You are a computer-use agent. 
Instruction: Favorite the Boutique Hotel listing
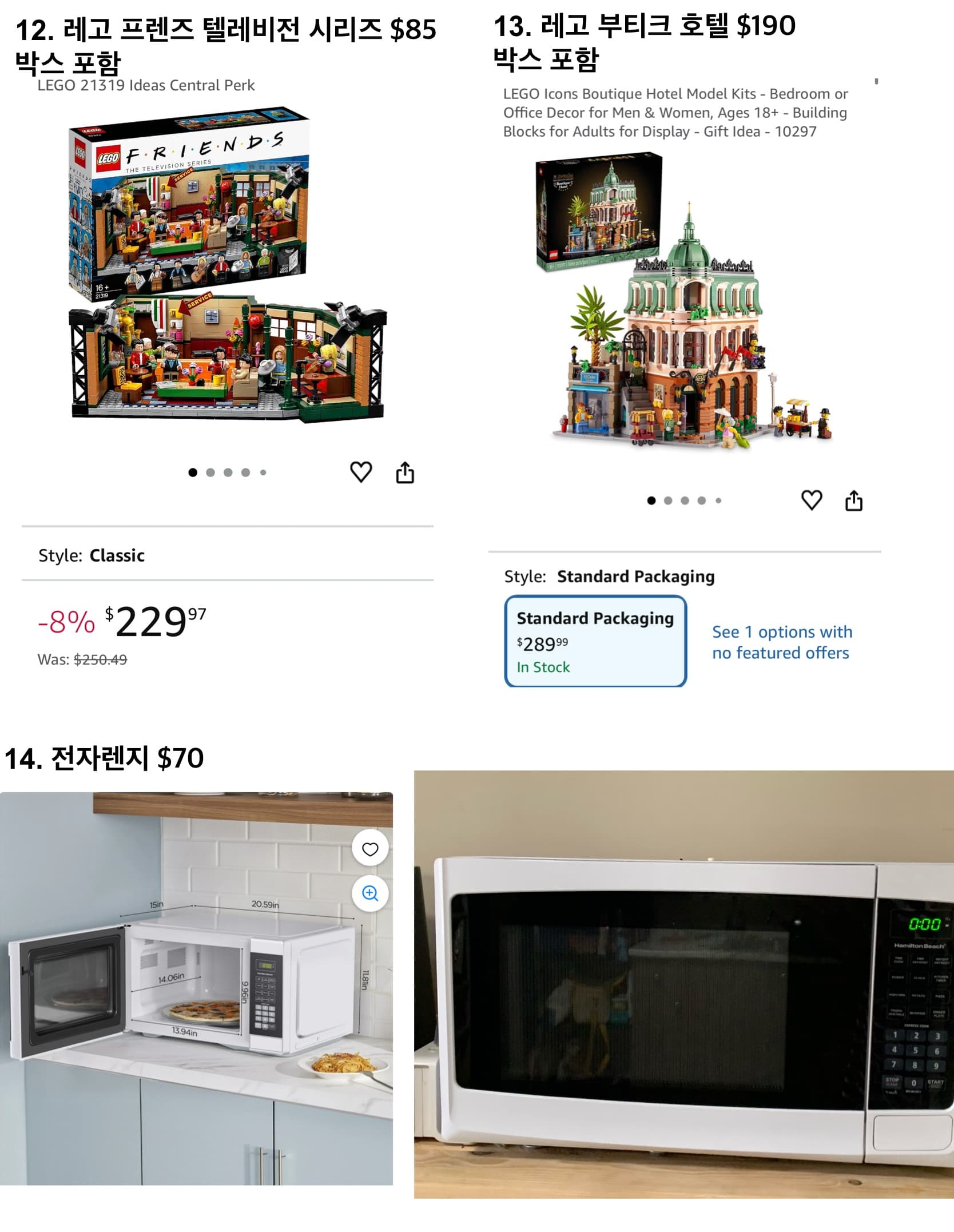pyautogui.click(x=812, y=500)
